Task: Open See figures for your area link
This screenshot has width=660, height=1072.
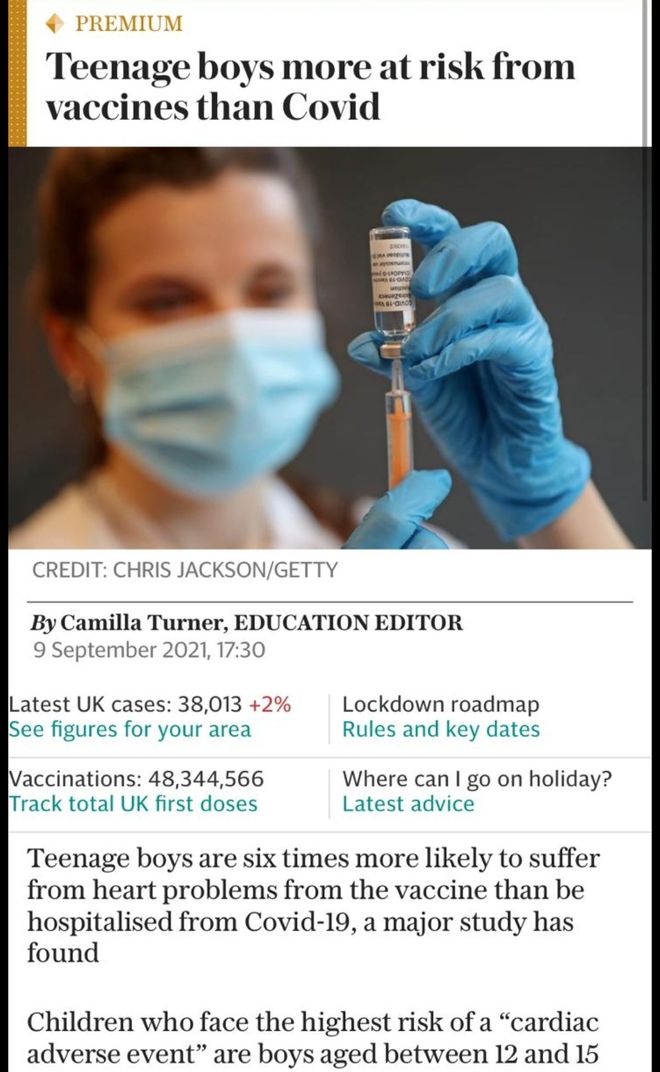Action: coord(130,729)
